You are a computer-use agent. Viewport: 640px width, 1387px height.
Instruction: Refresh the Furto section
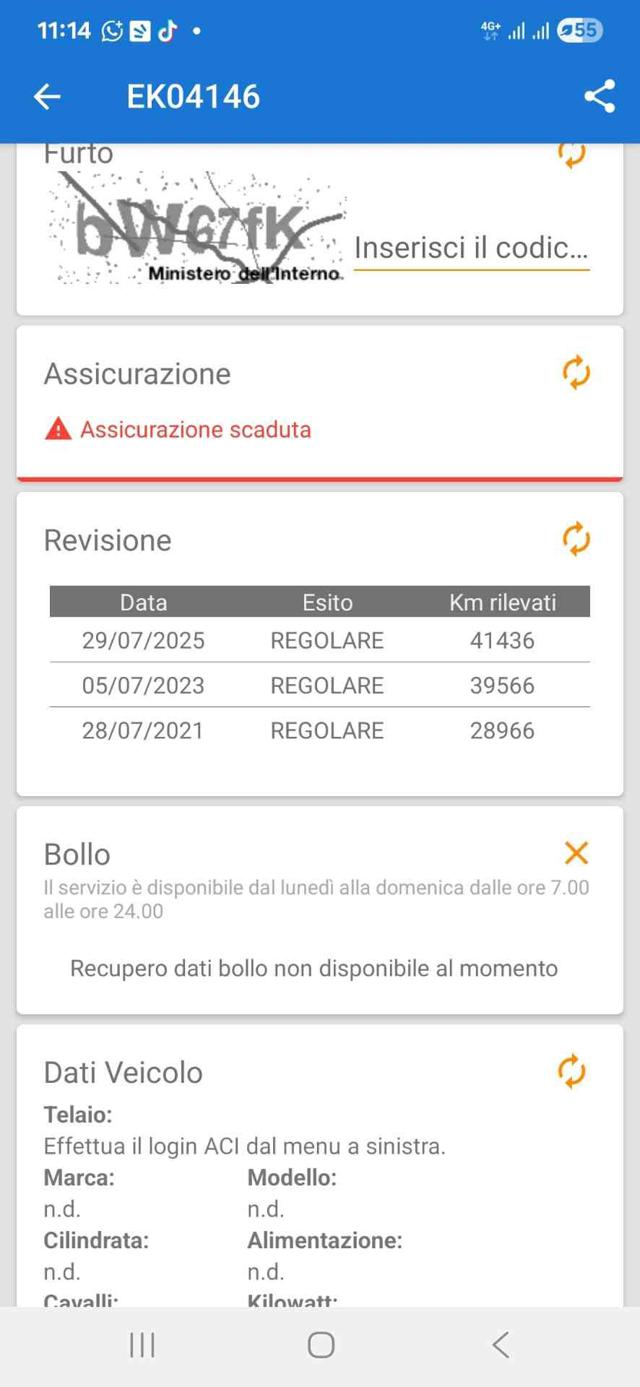pyautogui.click(x=572, y=155)
